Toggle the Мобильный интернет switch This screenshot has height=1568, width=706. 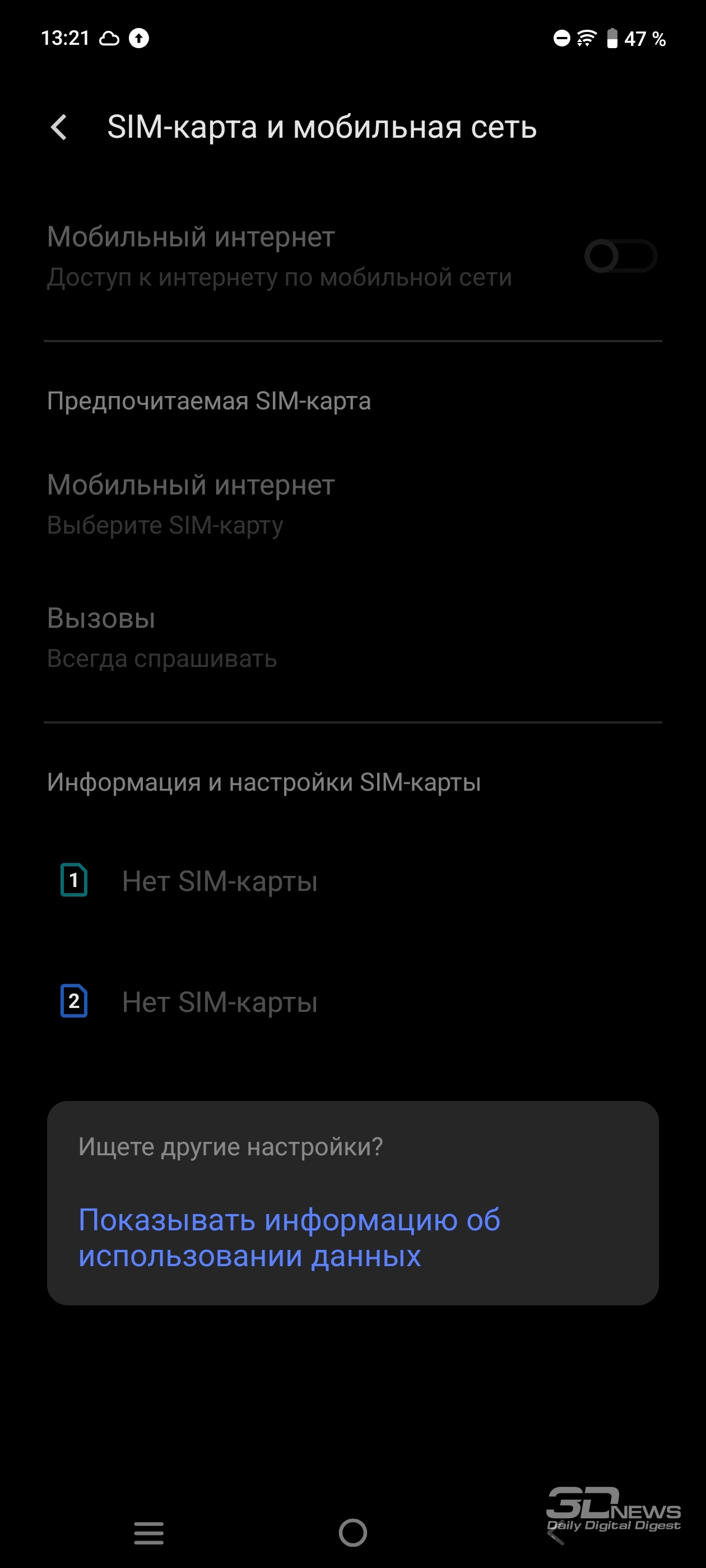click(620, 256)
